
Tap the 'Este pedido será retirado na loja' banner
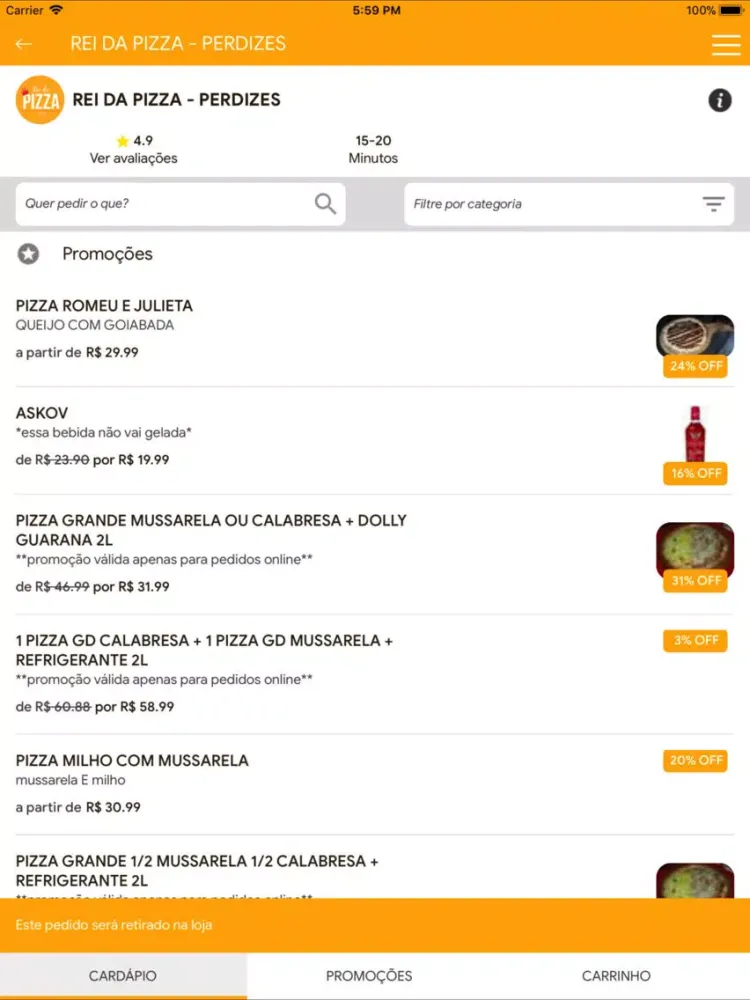pos(375,925)
